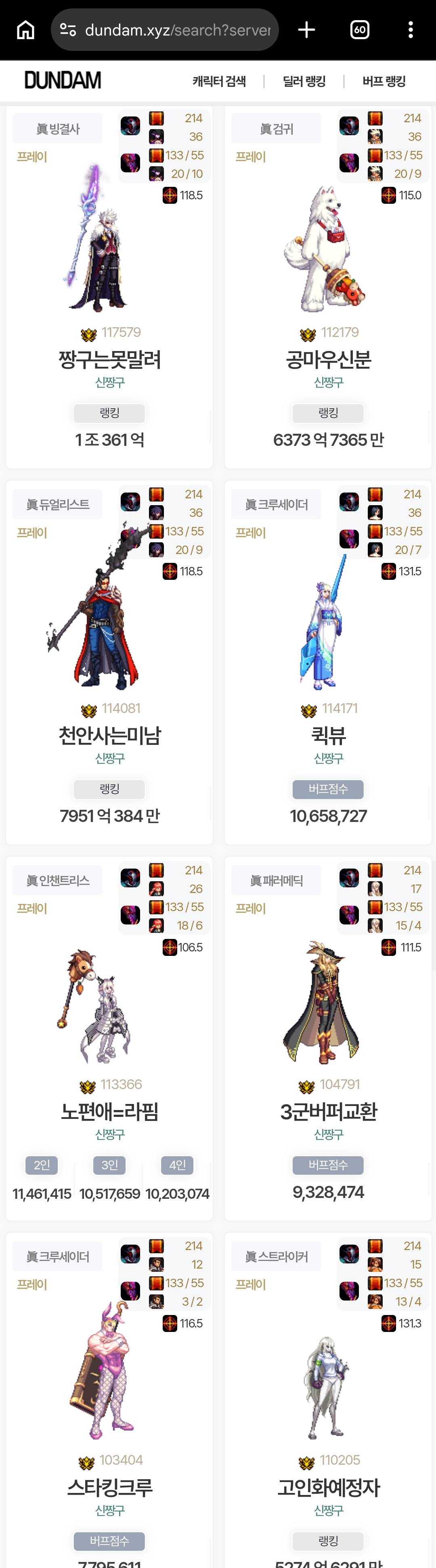Open the browser overflow menu
This screenshot has height=1568, width=436.
(411, 29)
